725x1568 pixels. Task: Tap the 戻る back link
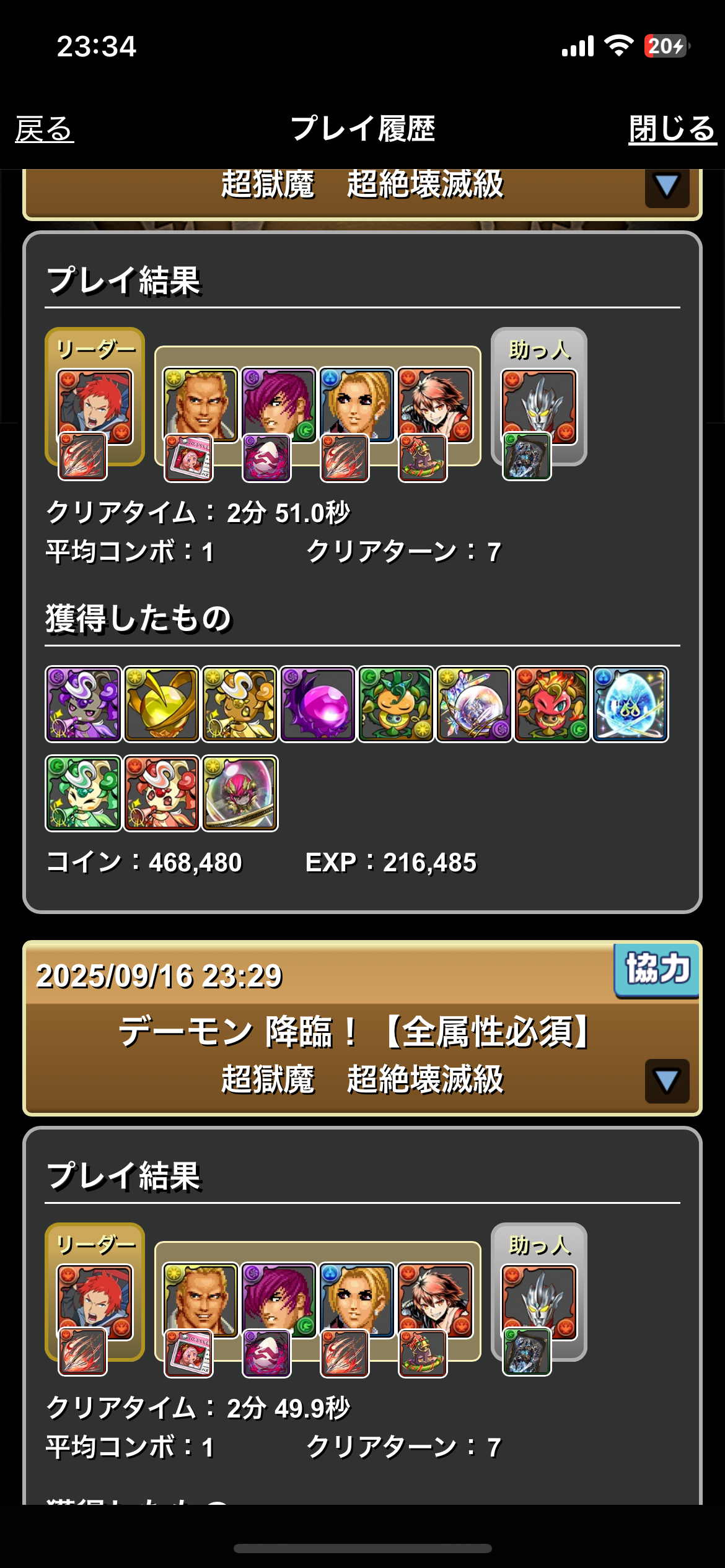(45, 129)
